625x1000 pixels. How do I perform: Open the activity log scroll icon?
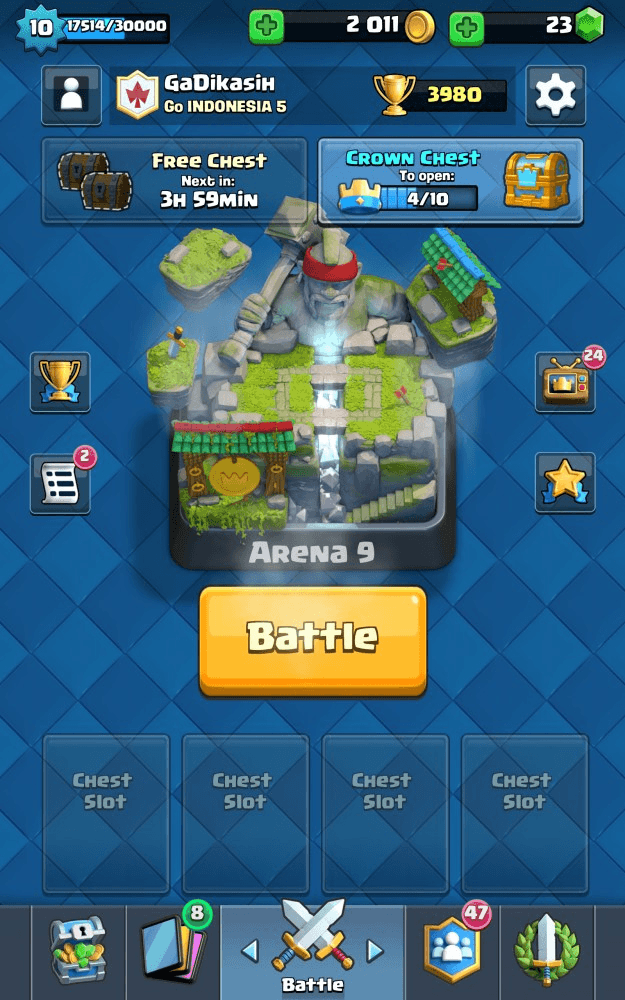(x=60, y=483)
